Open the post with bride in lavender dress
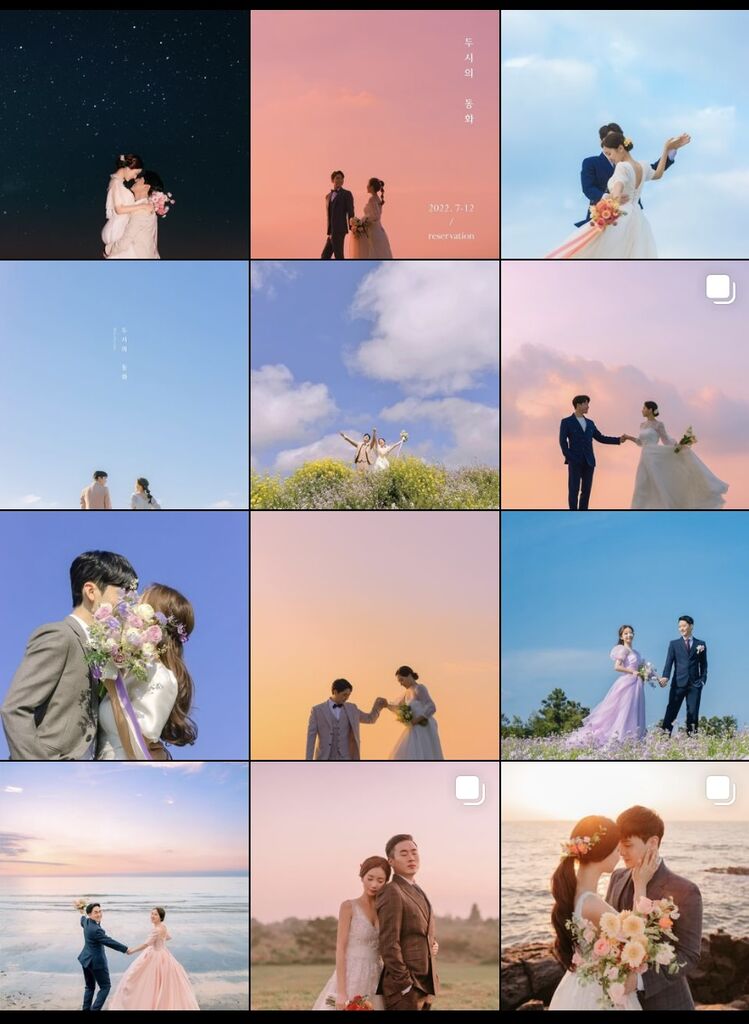This screenshot has width=749, height=1024. tap(625, 636)
